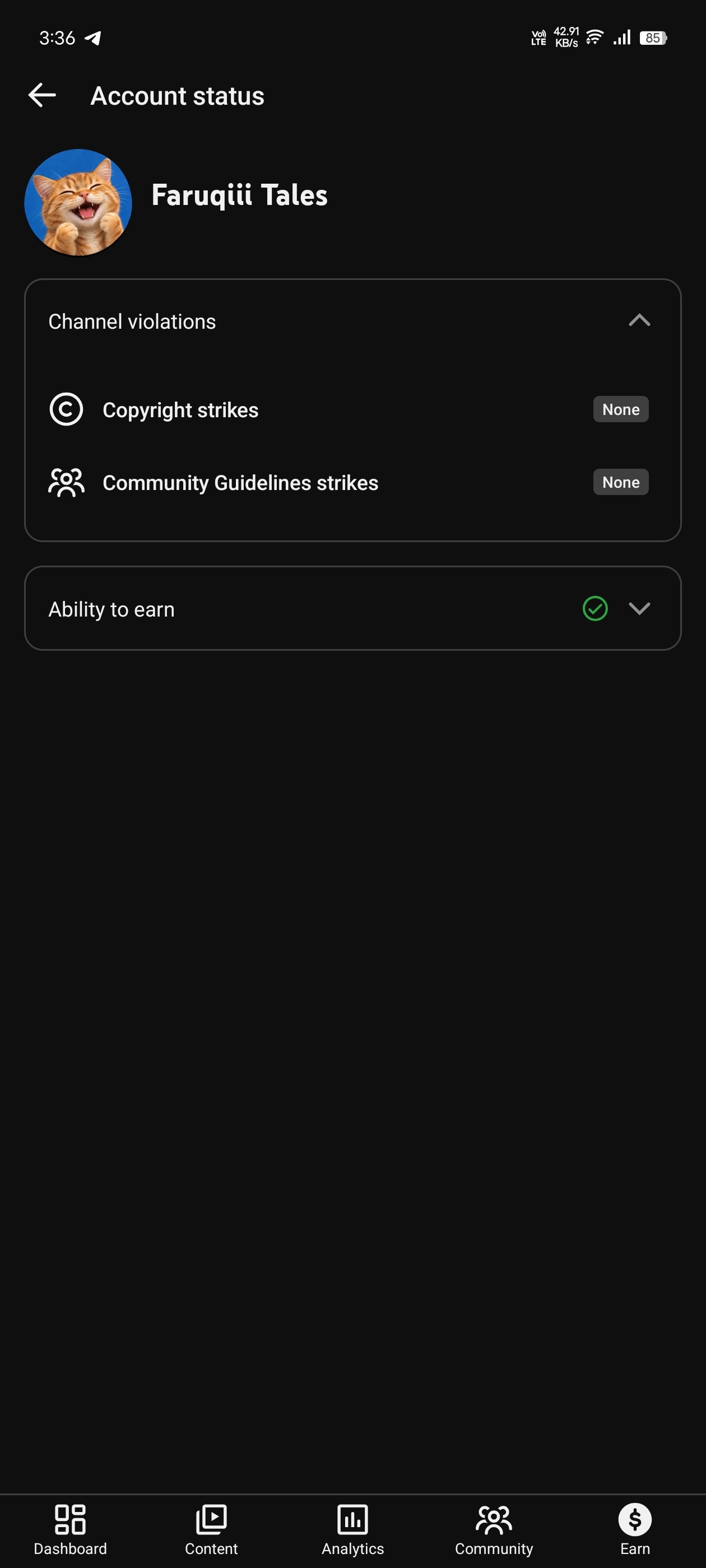The image size is (706, 1568).
Task: Collapse the Channel violations section
Action: pos(639,321)
